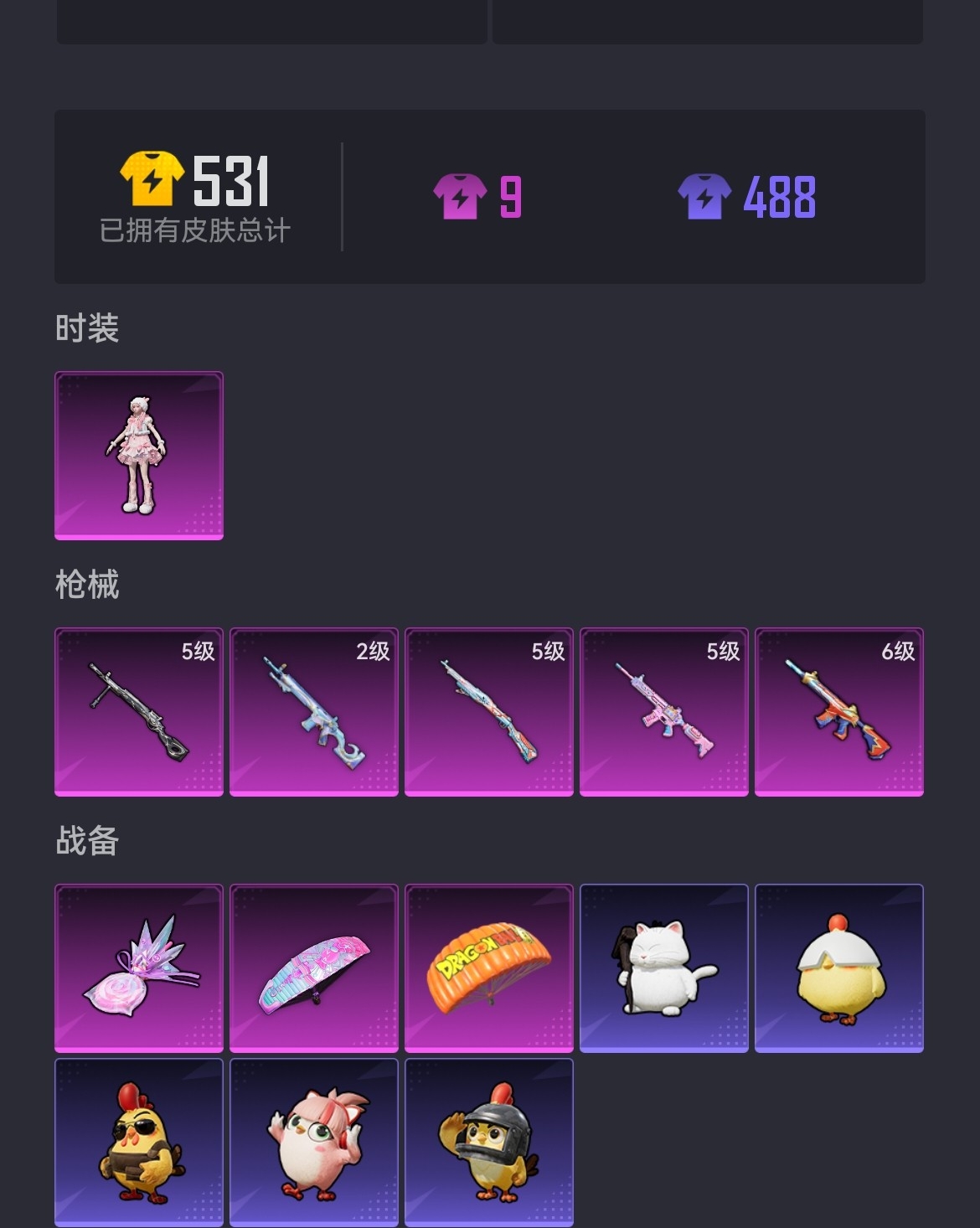Open the chick with eggshell hat tile
Viewport: 980px width, 1228px height.
click(x=839, y=968)
